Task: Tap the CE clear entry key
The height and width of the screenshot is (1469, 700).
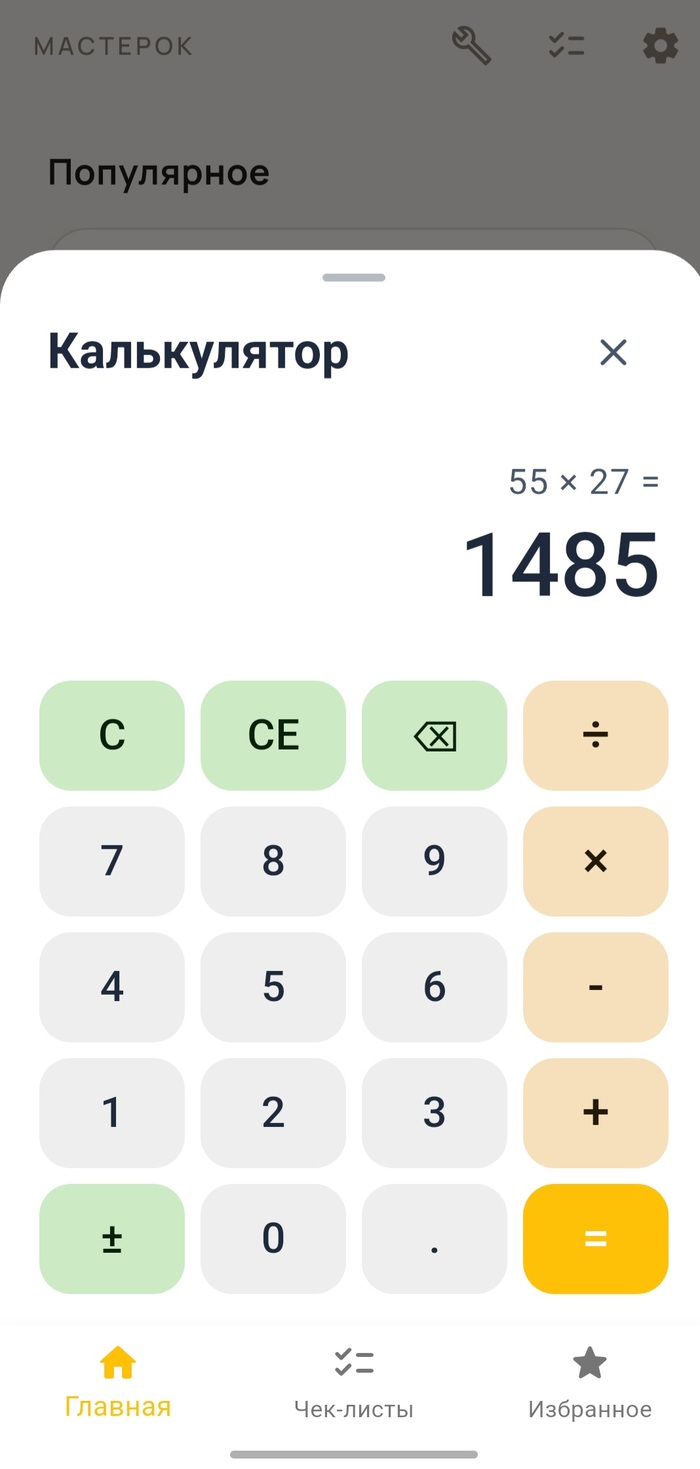Action: 273,736
